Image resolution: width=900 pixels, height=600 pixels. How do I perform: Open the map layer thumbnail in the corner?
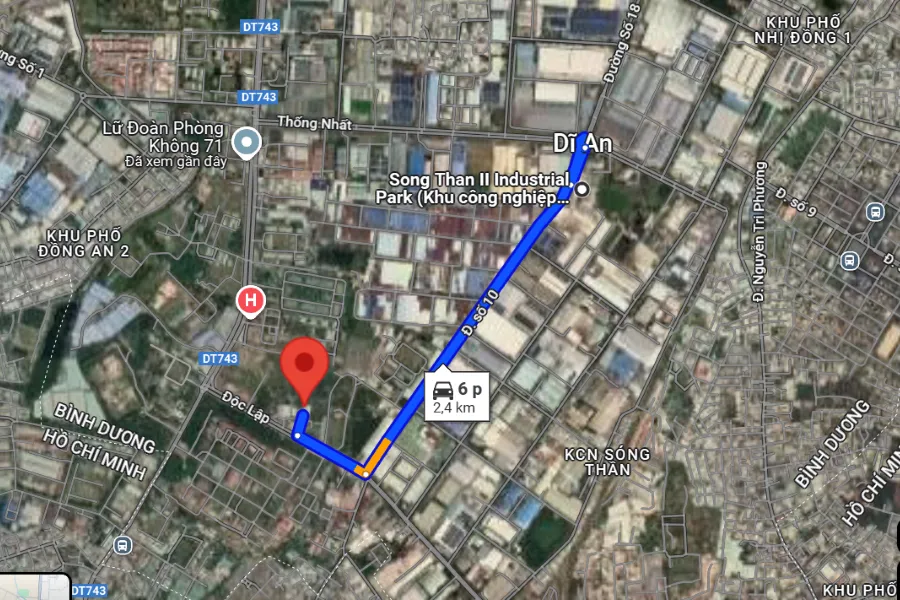[x=34, y=587]
